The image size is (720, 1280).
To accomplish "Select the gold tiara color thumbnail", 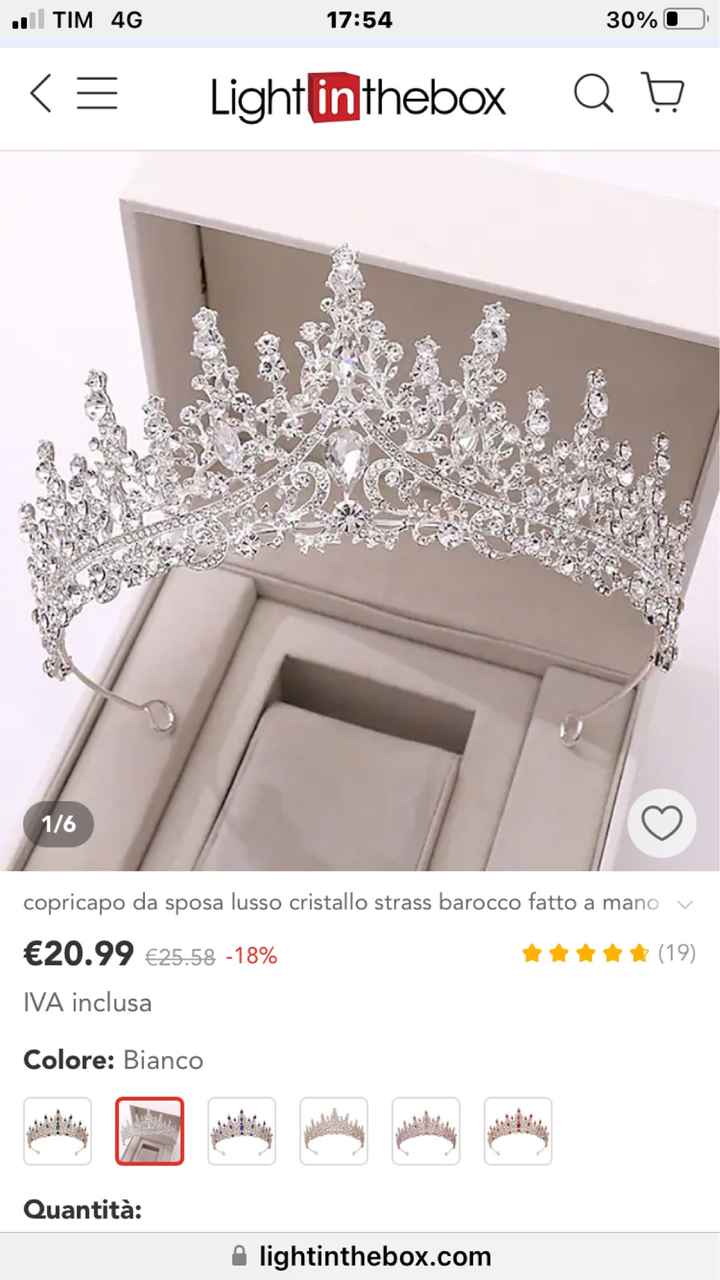I will coord(333,1131).
